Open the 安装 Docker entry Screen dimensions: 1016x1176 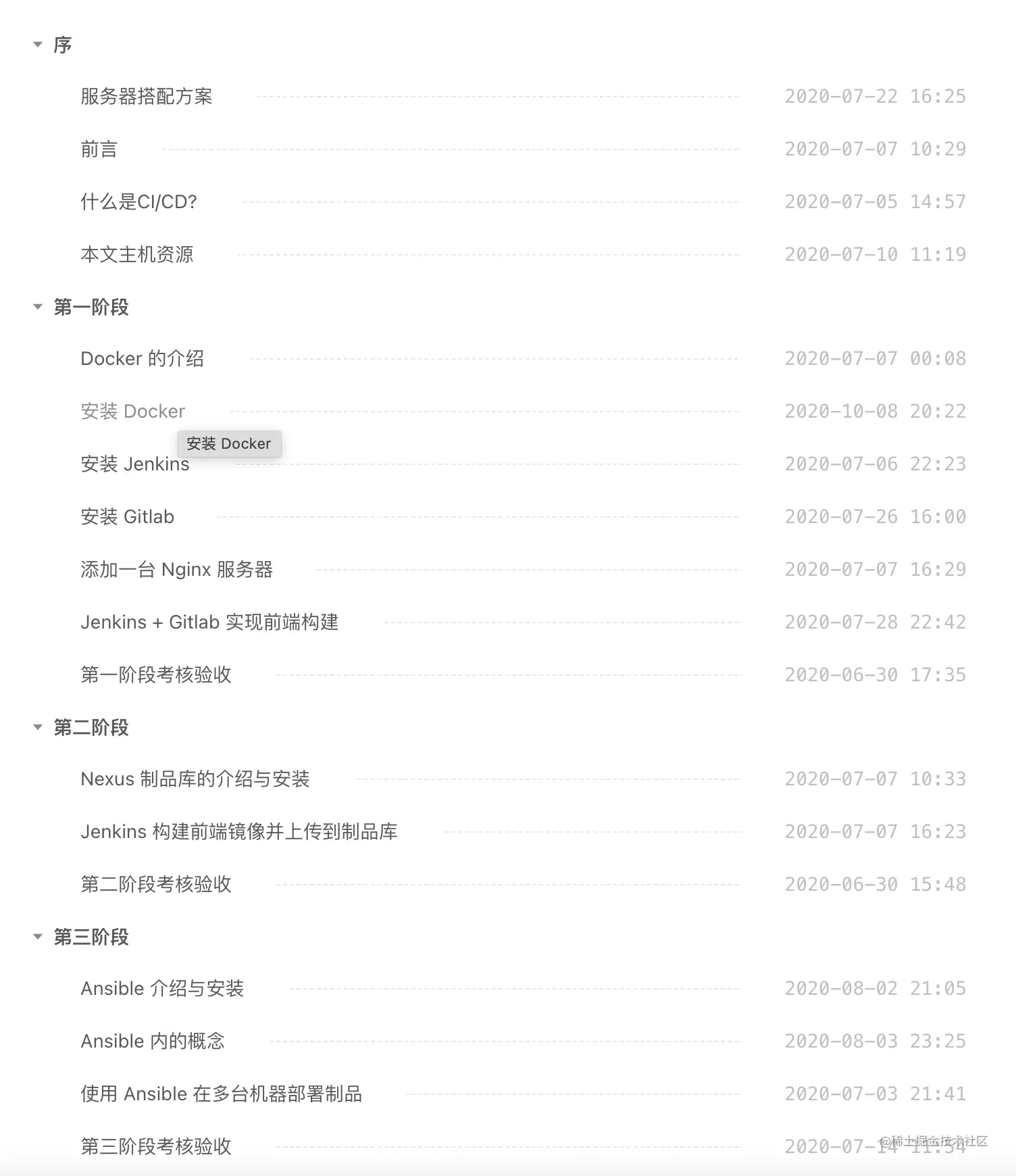click(x=132, y=412)
